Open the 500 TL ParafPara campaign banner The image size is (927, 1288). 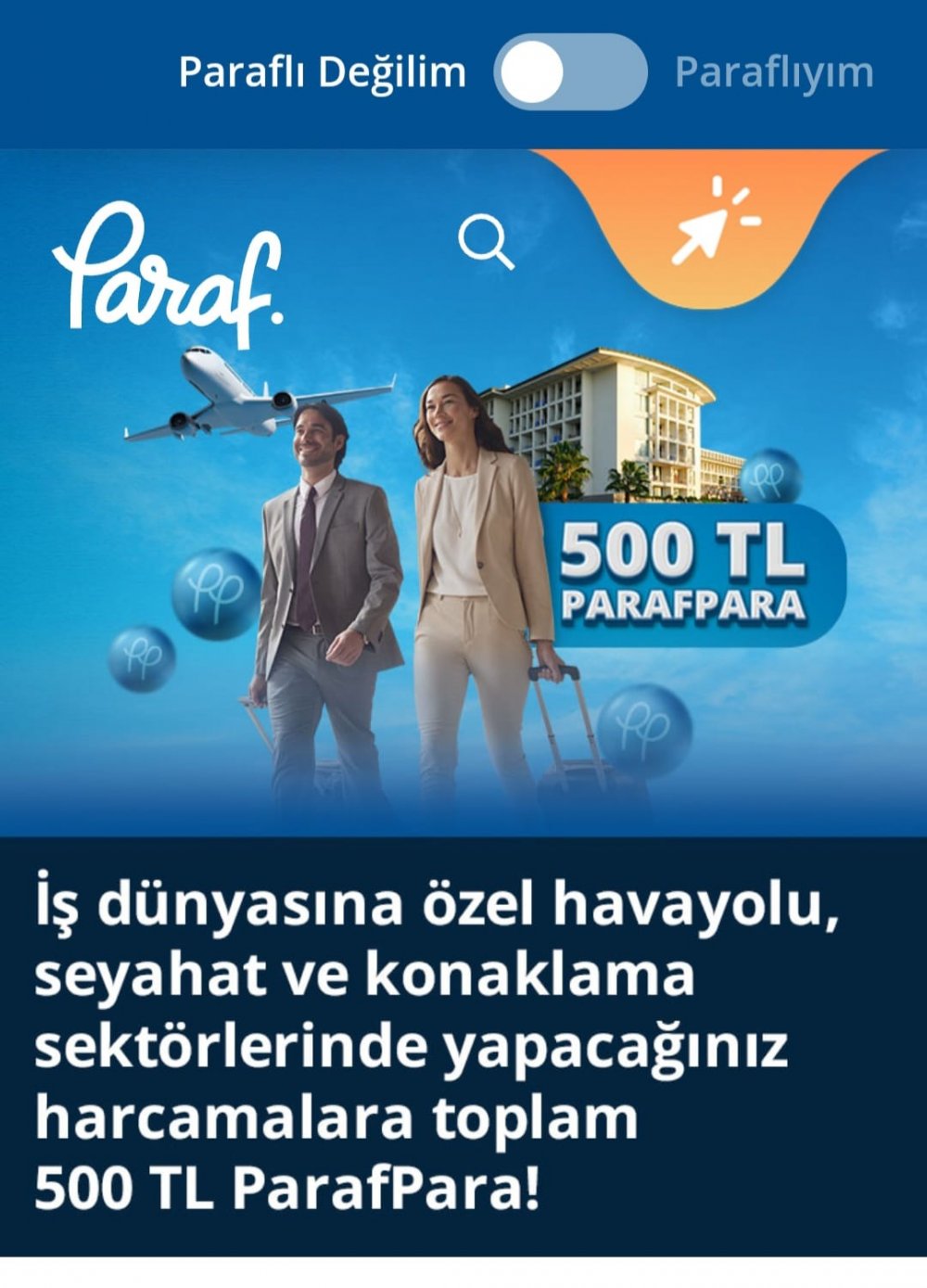[x=463, y=575]
